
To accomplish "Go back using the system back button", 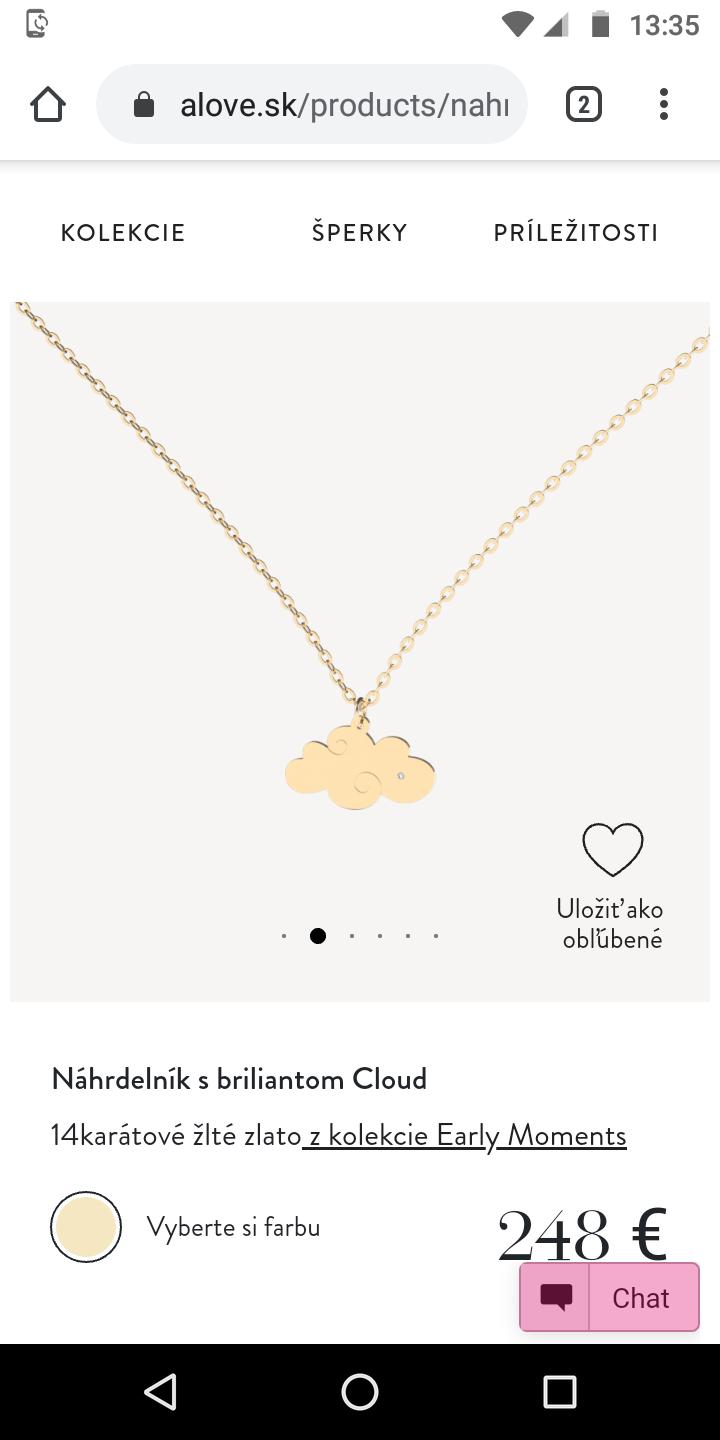I will [x=160, y=1391].
